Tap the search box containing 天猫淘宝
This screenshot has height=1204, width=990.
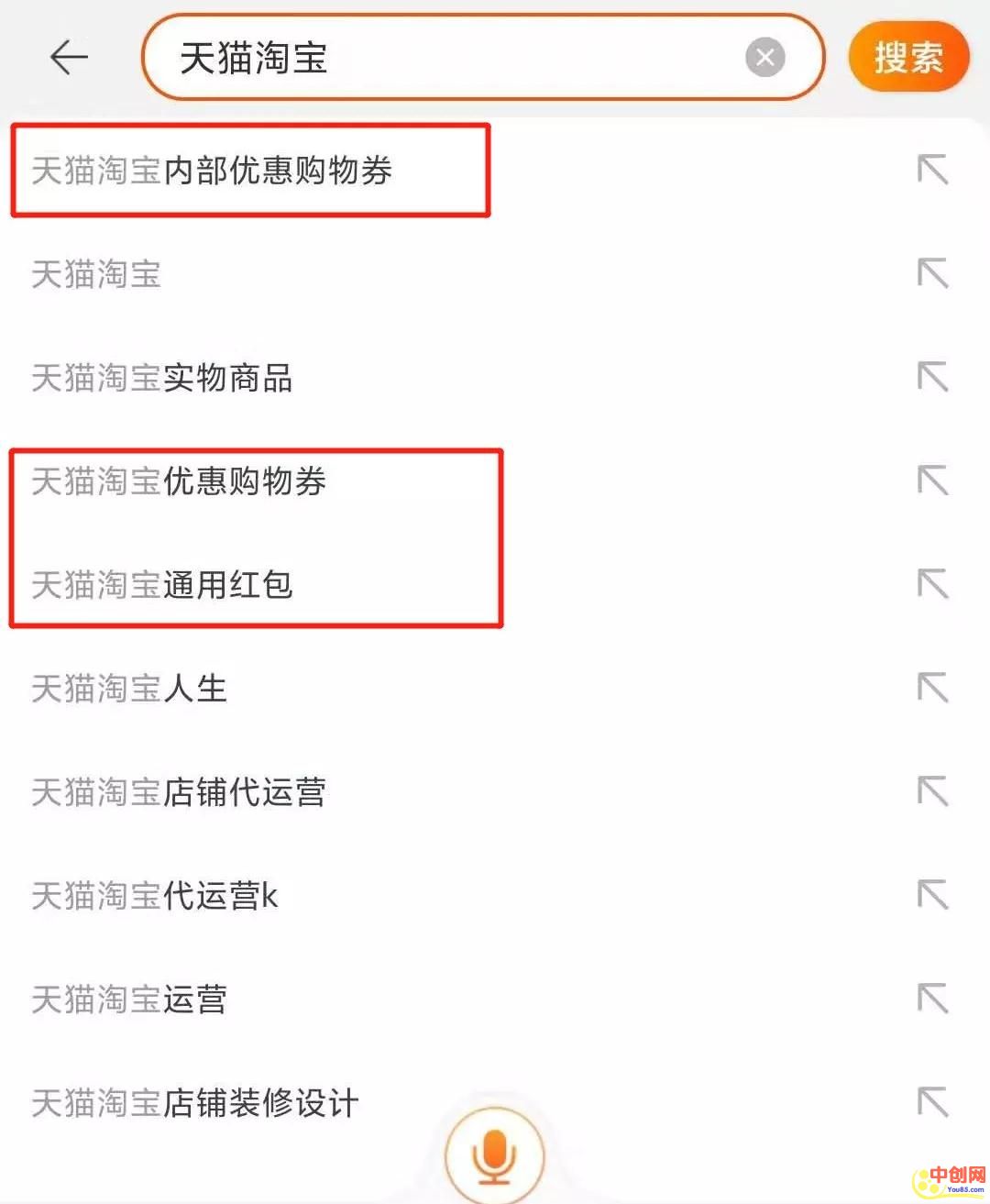[440, 58]
